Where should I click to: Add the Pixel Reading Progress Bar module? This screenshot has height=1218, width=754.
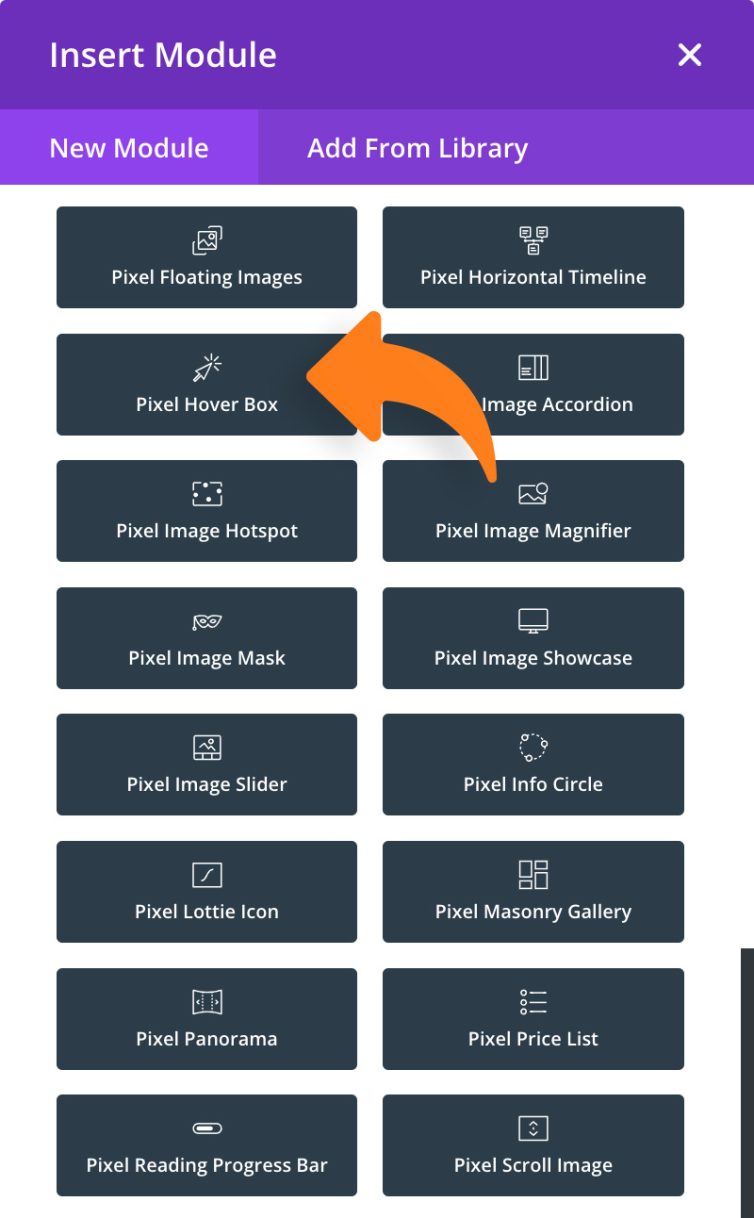tap(206, 1145)
